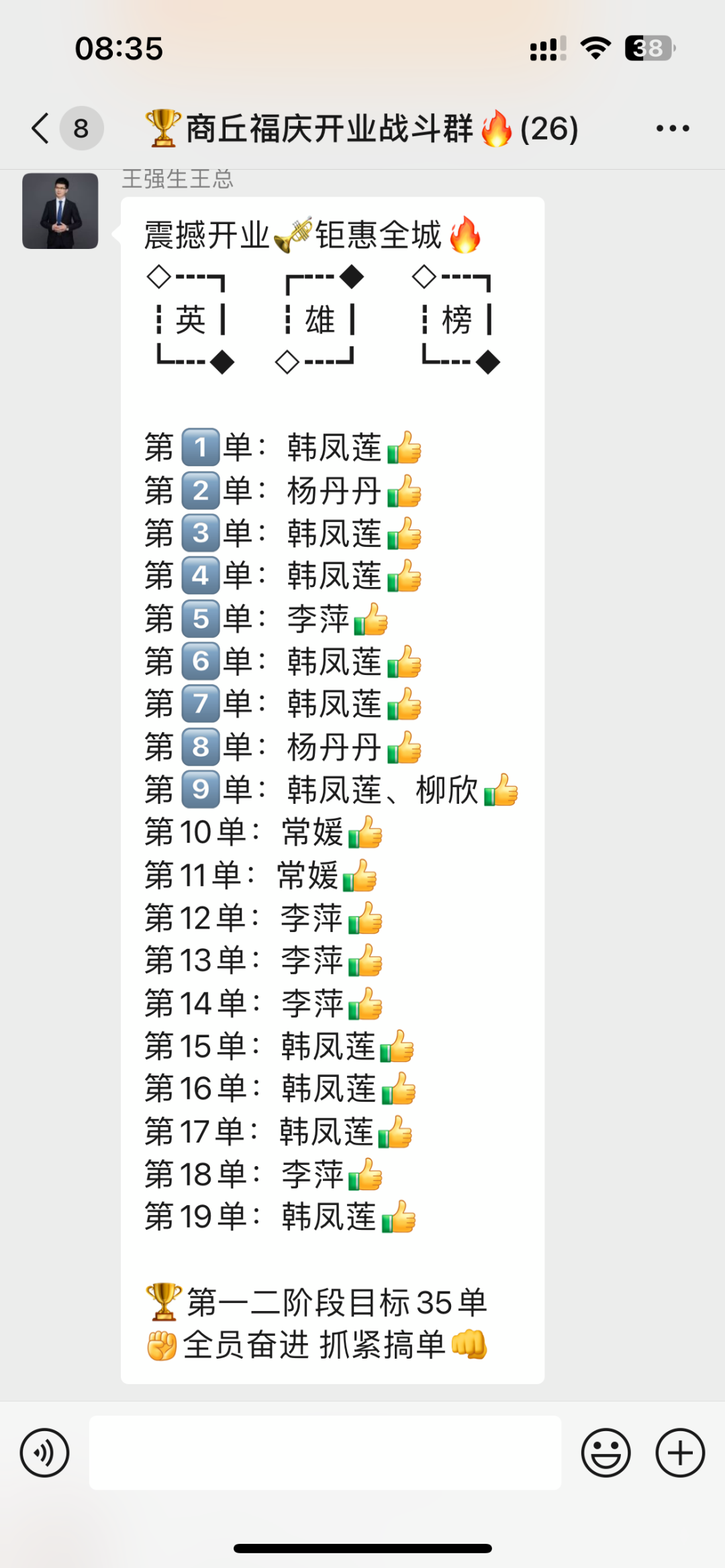
Task: Open 王强生王总's profile avatar
Action: pos(60,211)
